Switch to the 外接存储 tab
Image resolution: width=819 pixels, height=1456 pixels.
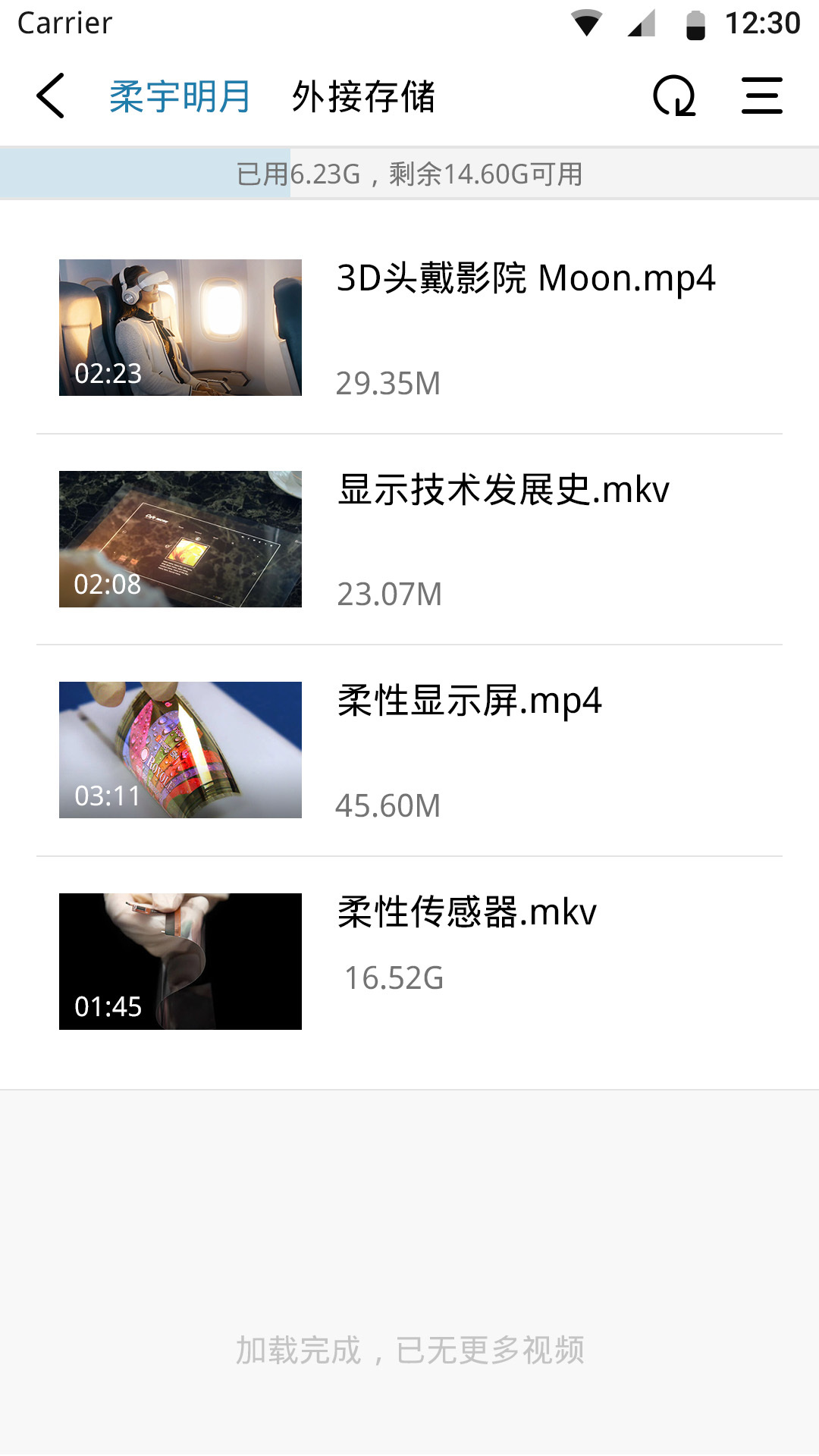363,97
